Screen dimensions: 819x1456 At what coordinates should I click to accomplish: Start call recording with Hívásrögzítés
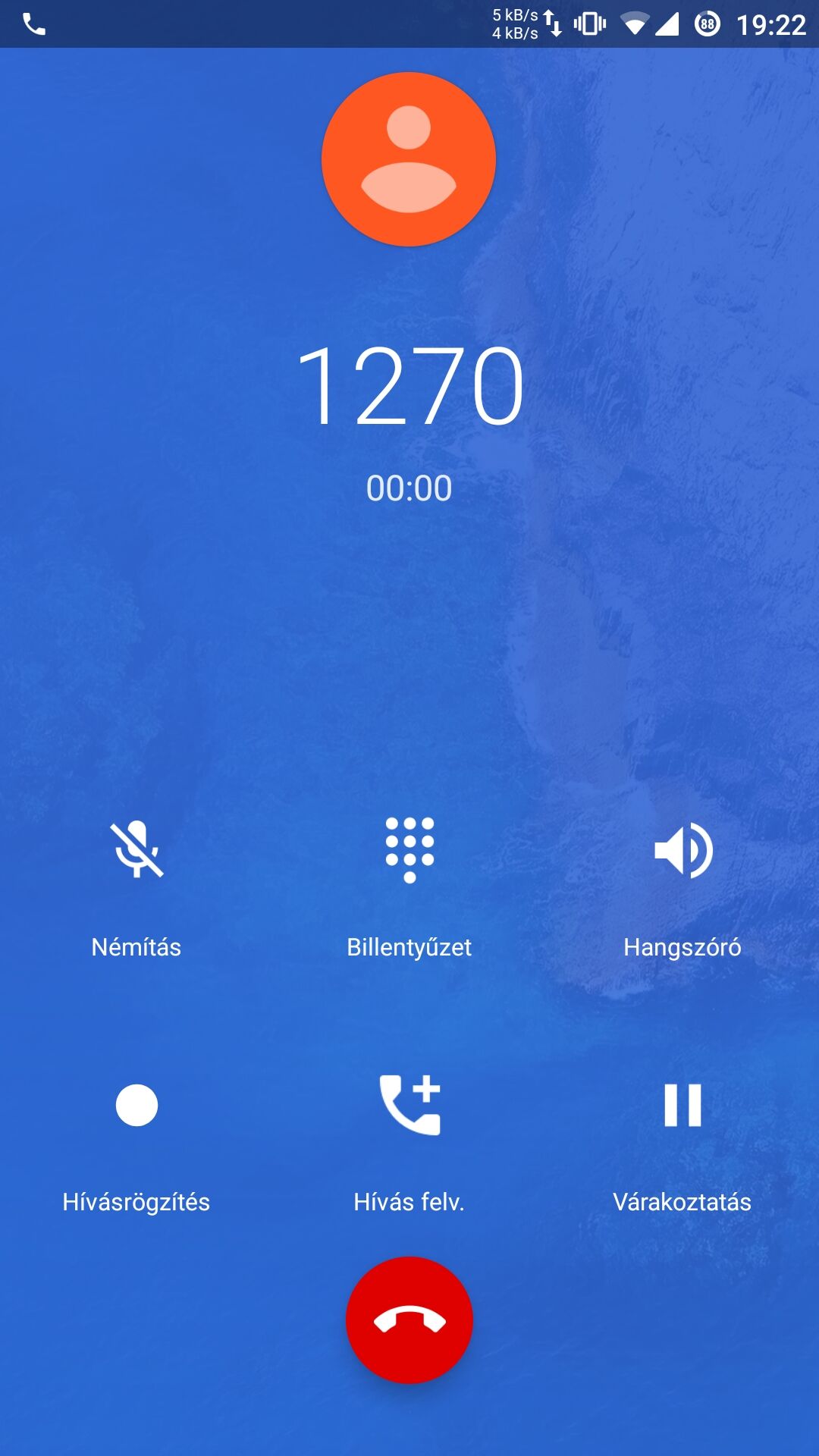pos(136,1106)
